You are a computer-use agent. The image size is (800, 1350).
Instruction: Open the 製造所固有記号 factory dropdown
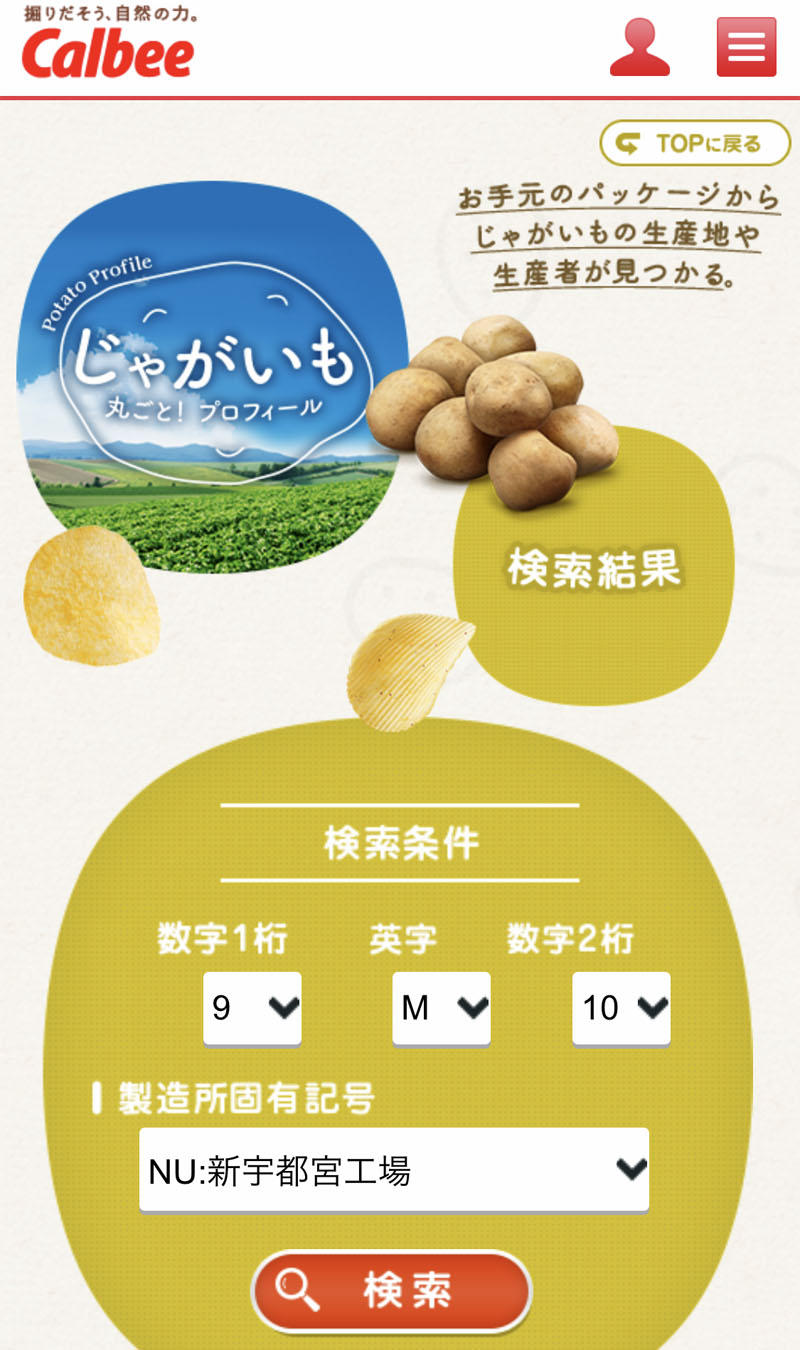(394, 1170)
